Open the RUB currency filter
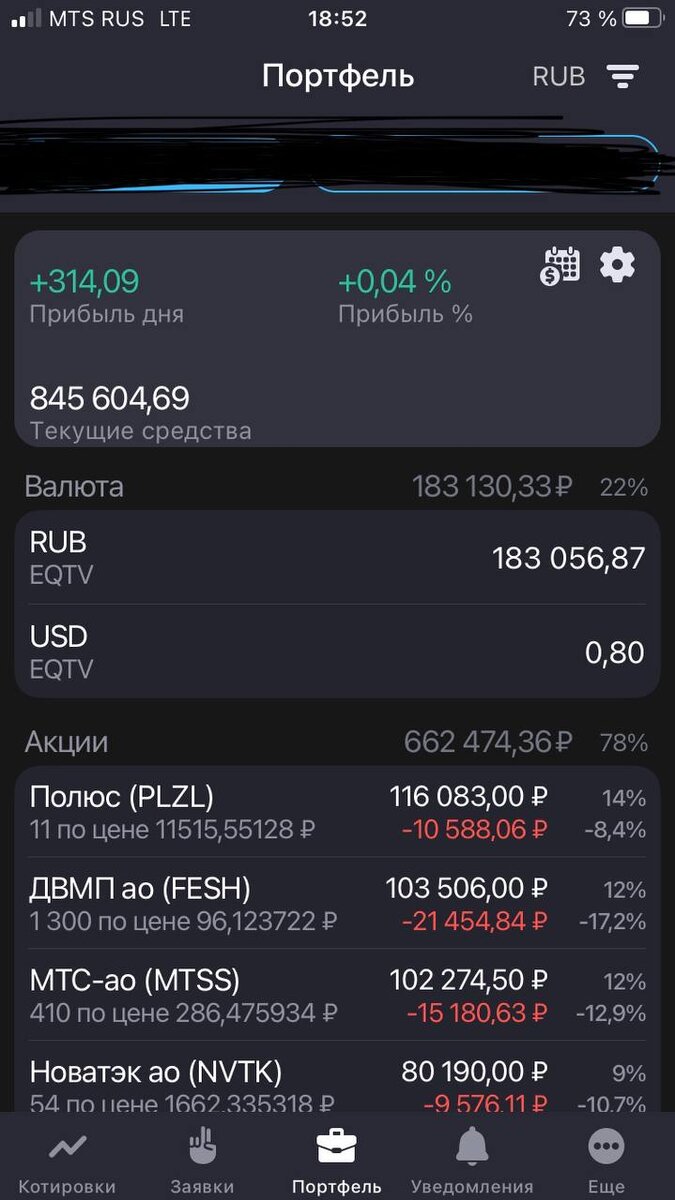 click(x=586, y=76)
